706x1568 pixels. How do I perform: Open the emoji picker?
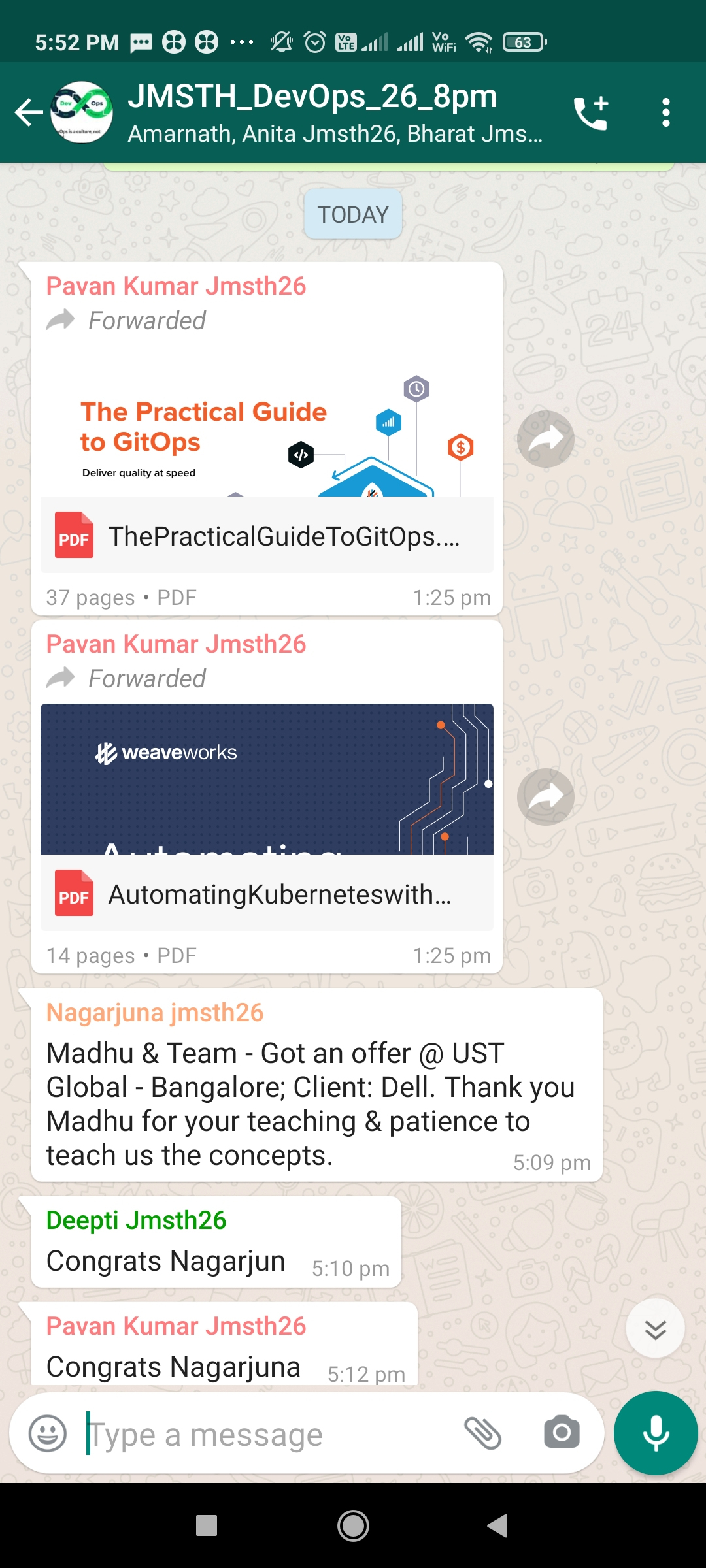point(48,1434)
